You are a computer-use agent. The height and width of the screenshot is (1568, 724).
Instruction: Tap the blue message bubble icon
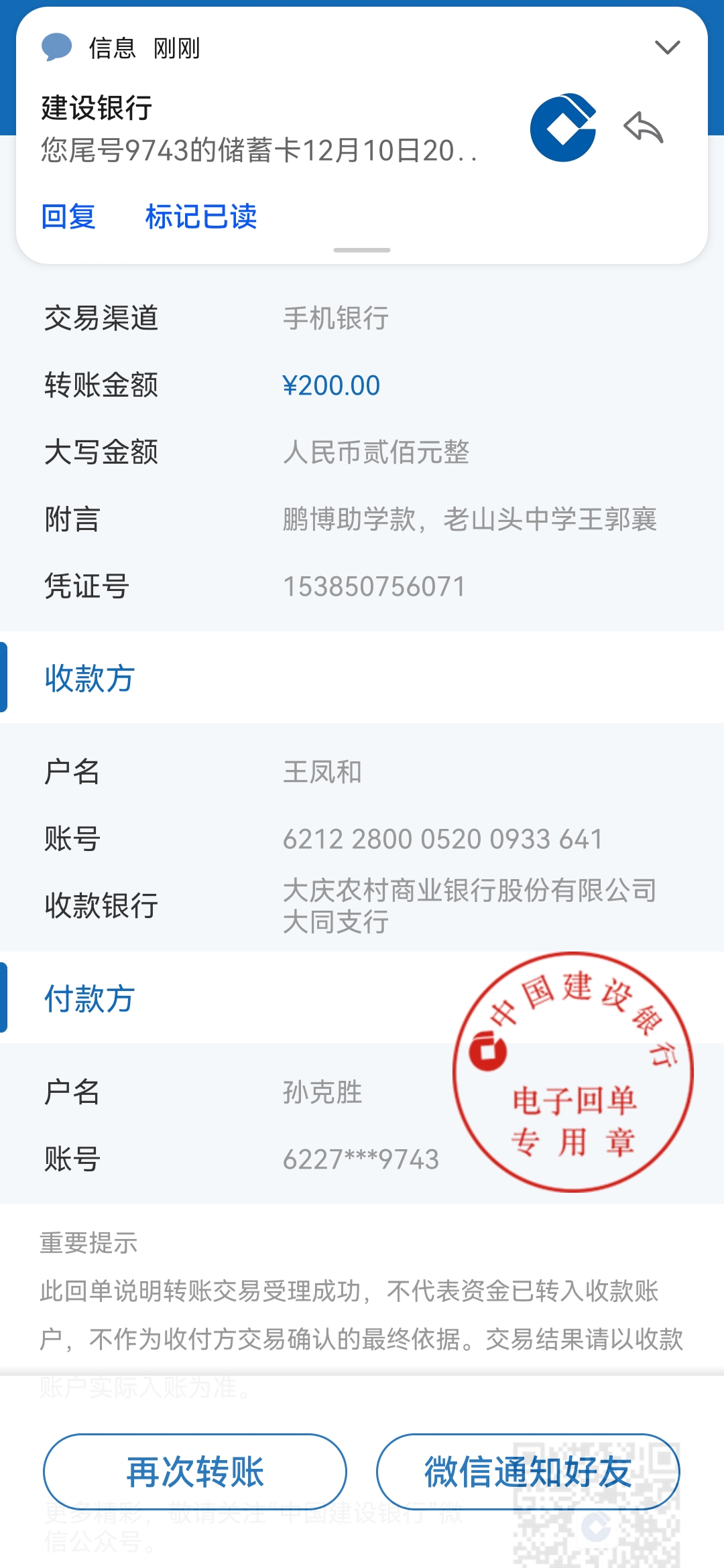click(58, 48)
